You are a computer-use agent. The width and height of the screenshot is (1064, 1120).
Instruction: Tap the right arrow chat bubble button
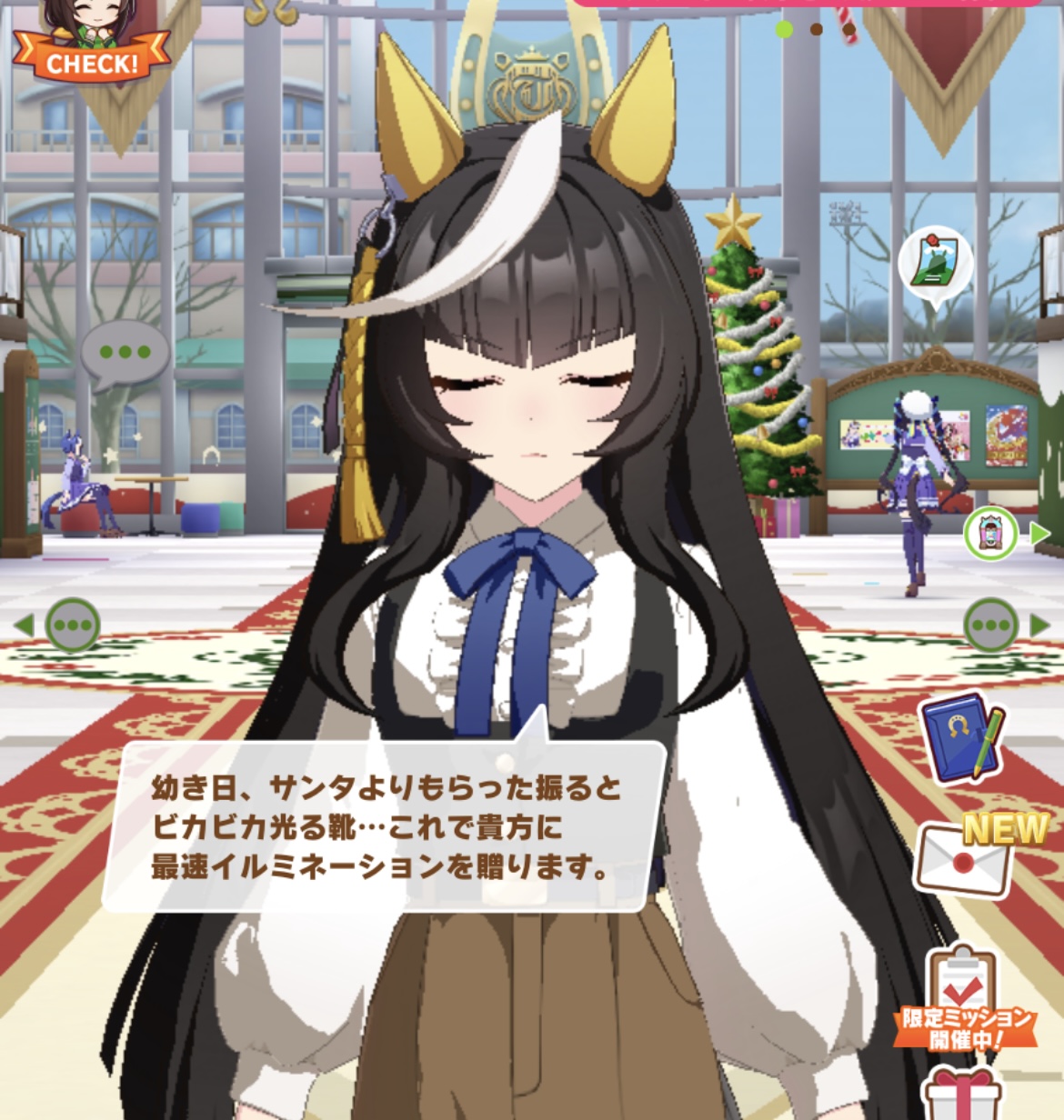(x=991, y=625)
